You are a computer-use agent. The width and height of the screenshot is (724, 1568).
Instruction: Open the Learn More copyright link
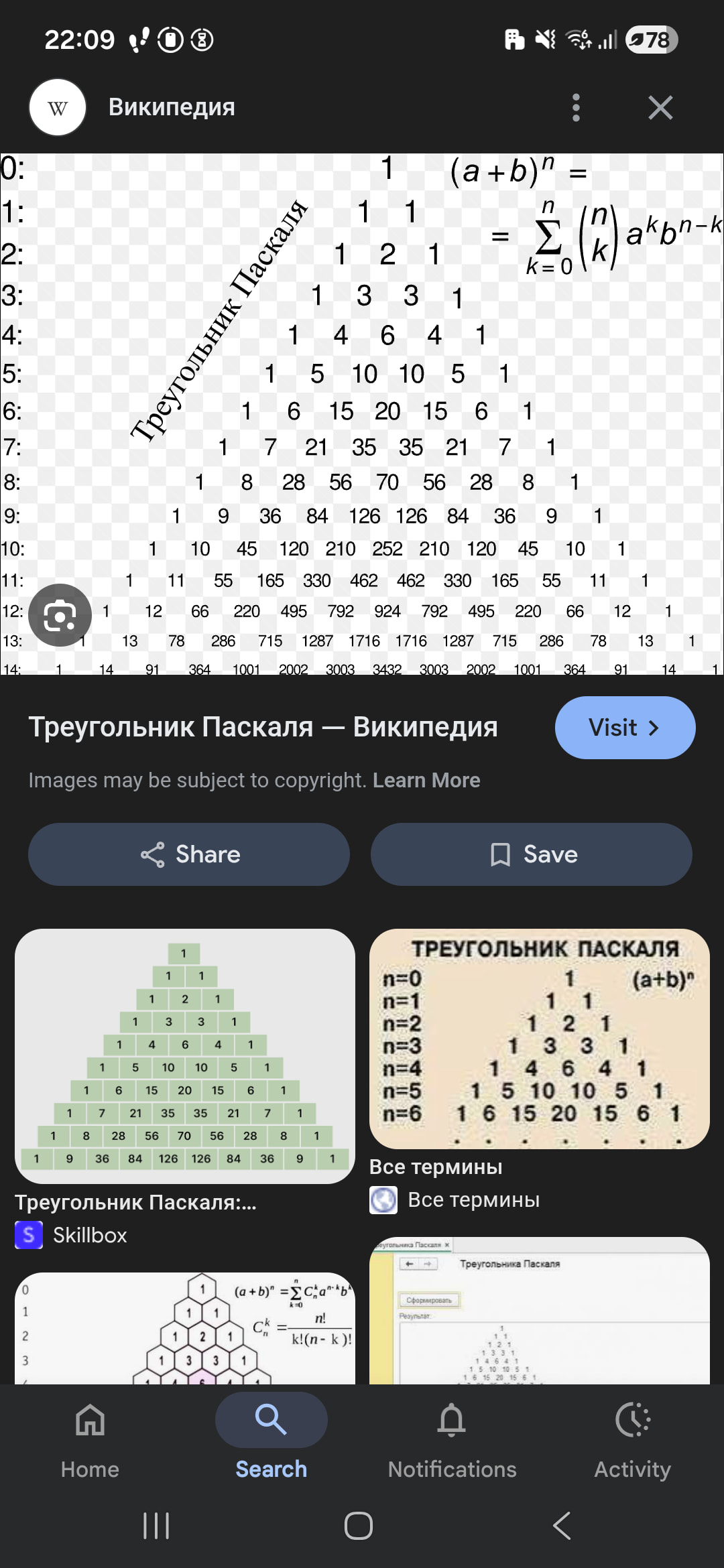[426, 780]
